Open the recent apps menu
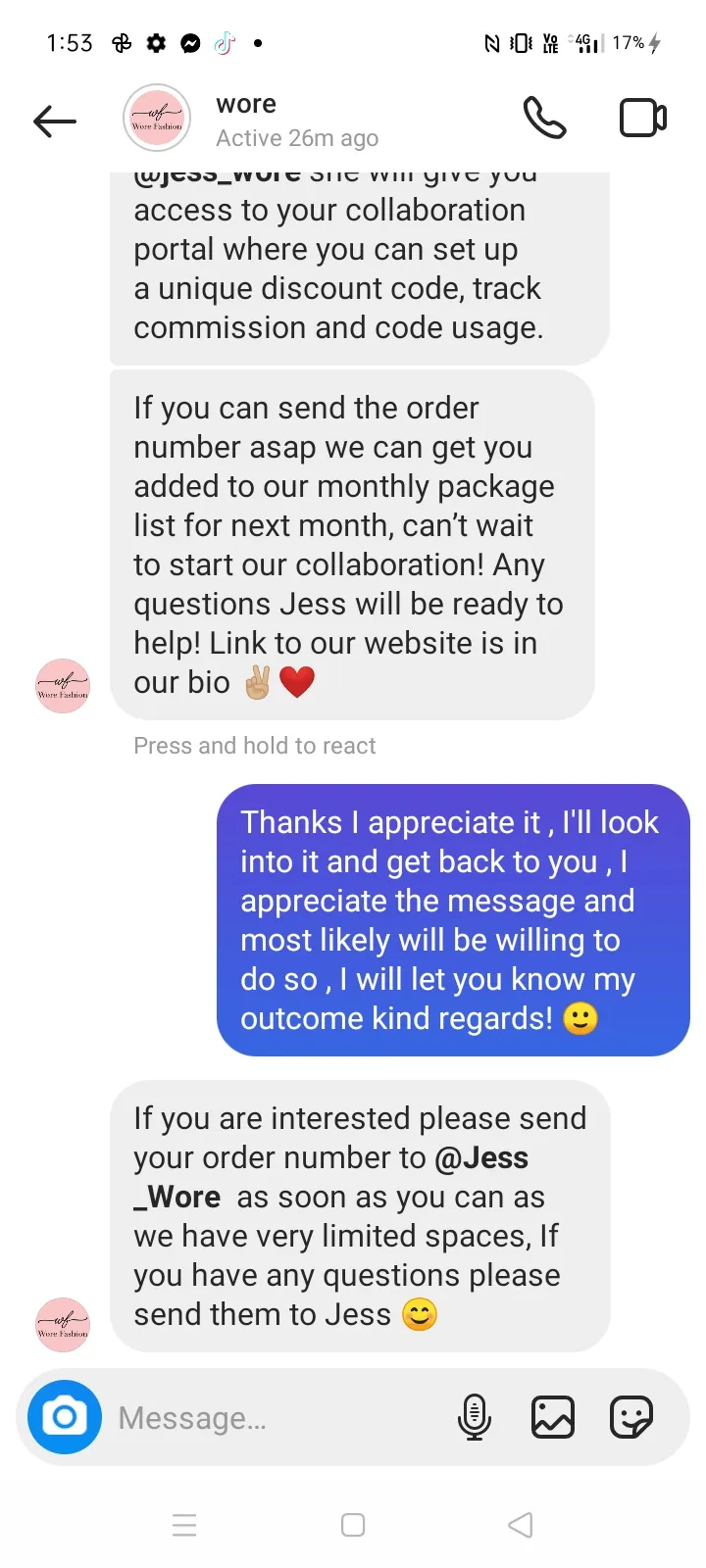 pos(184,1525)
